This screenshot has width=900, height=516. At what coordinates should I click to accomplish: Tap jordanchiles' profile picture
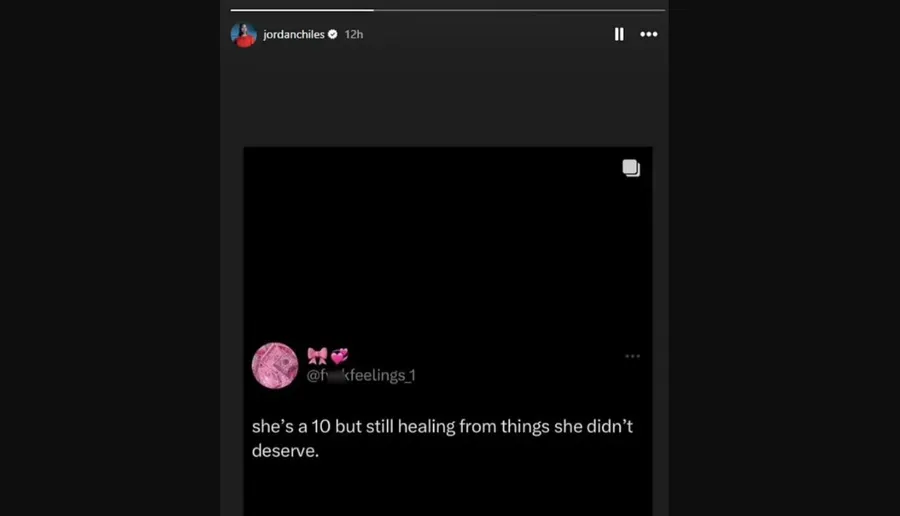tap(243, 34)
